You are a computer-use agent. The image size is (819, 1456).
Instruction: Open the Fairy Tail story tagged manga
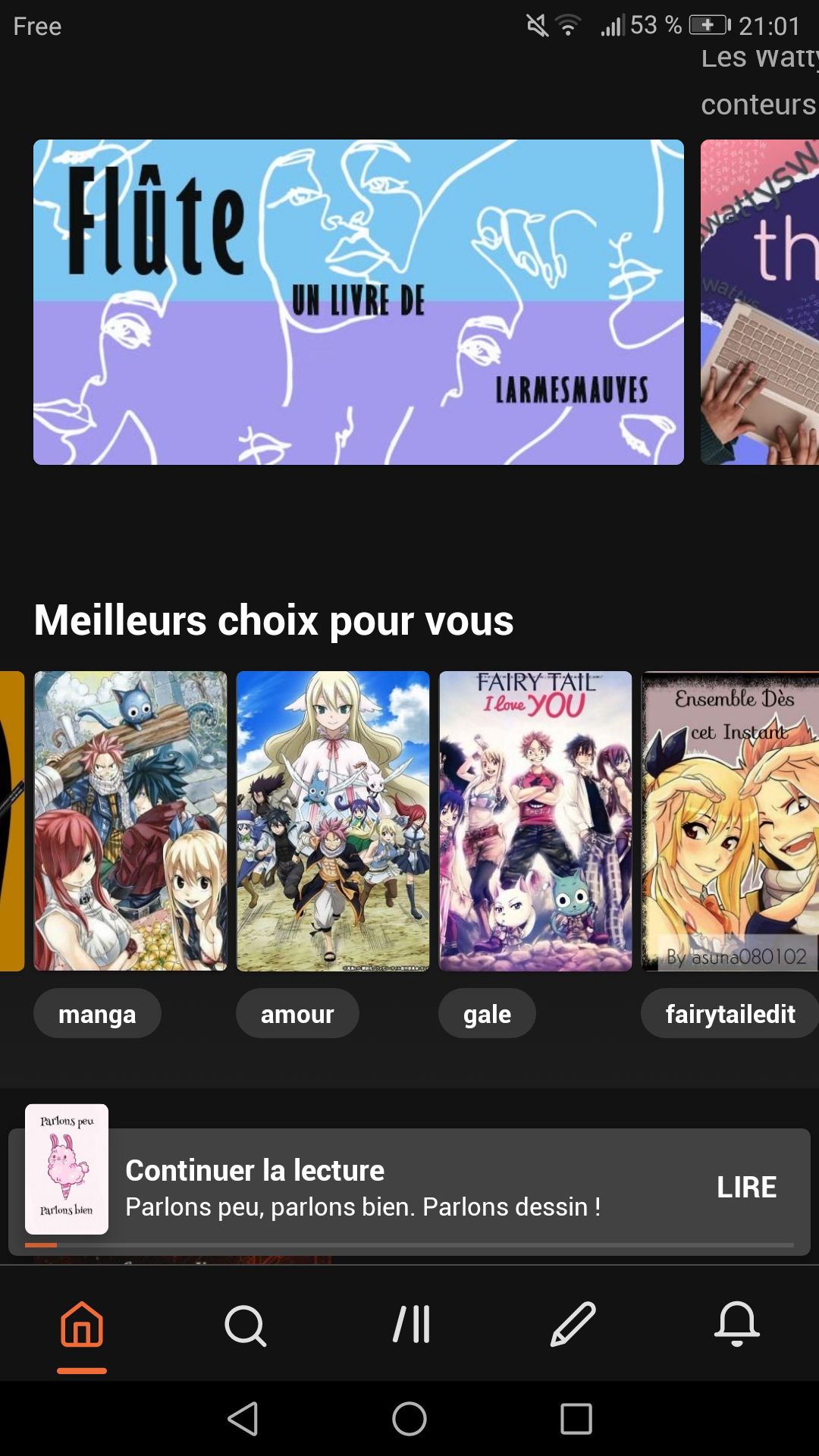coord(130,821)
